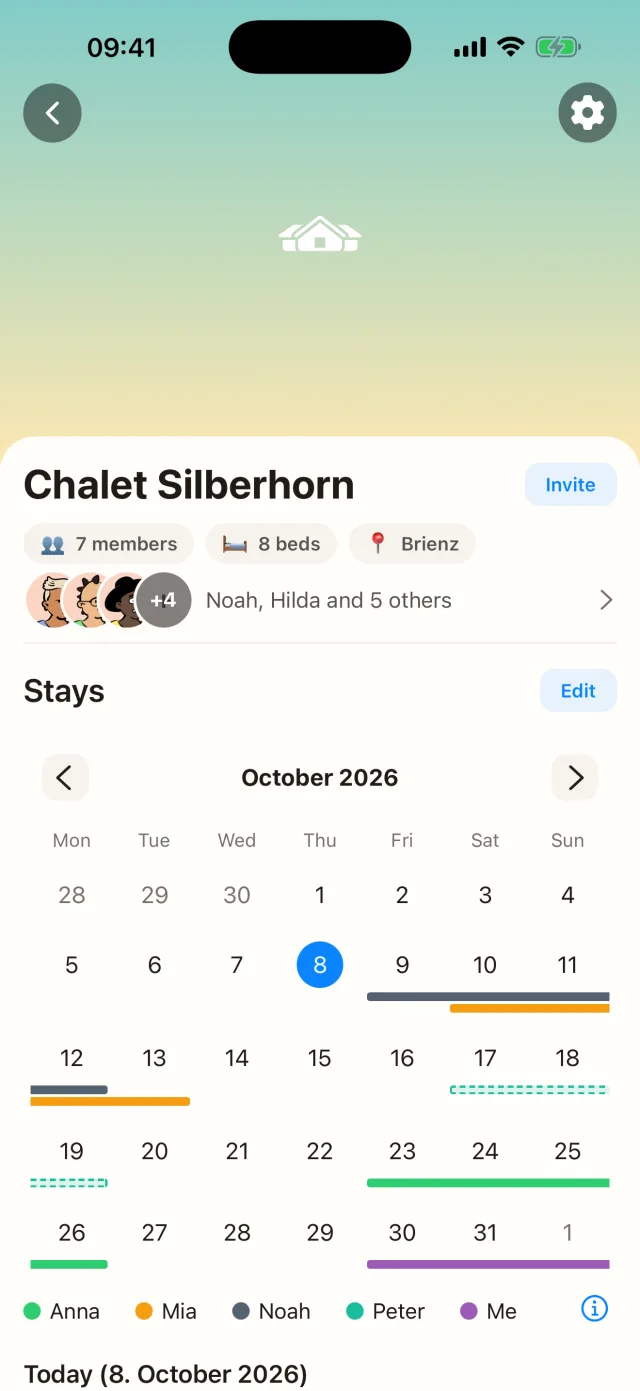This screenshot has height=1391, width=640.
Task: Open the members list row with Noah, Hilda
Action: coord(320,600)
